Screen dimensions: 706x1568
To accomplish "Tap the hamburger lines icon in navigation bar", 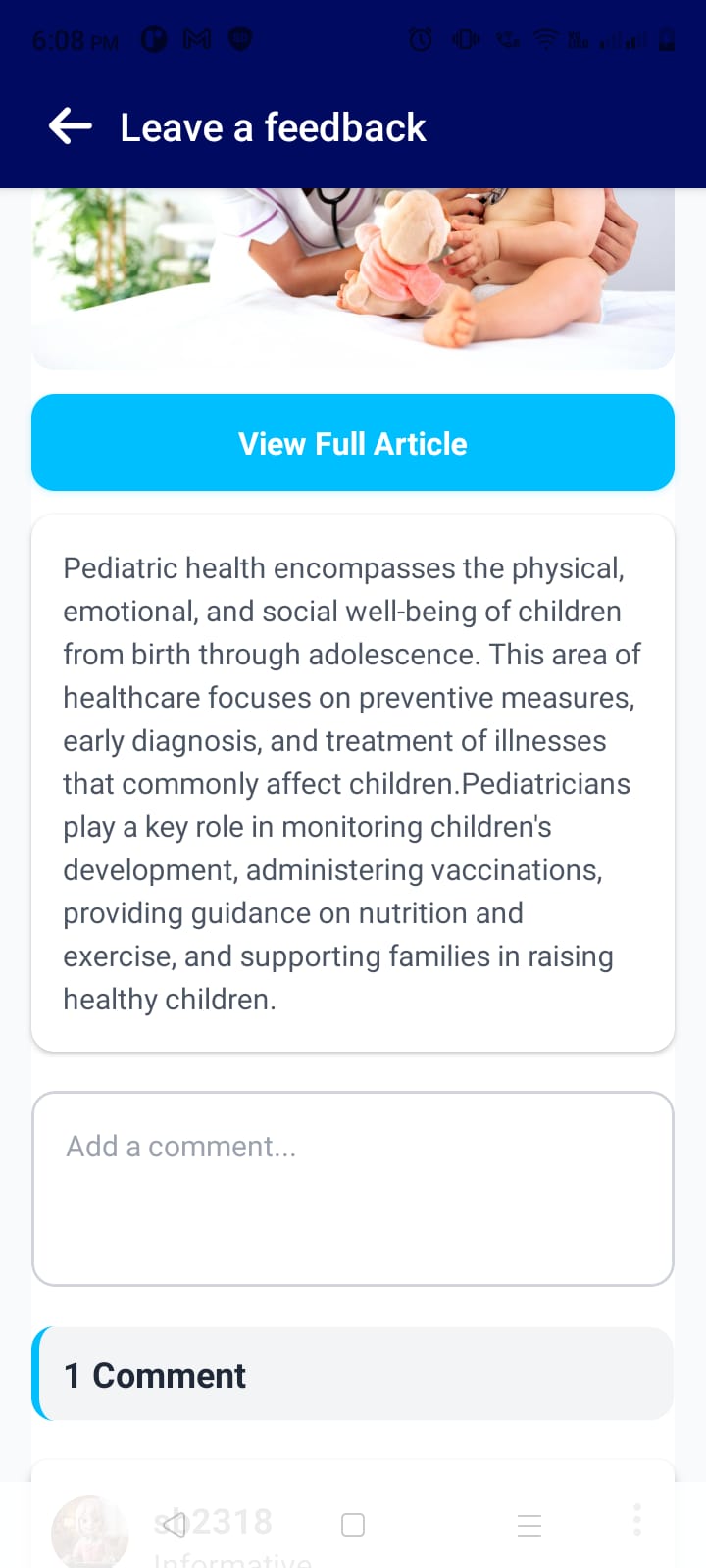I will [x=529, y=1524].
